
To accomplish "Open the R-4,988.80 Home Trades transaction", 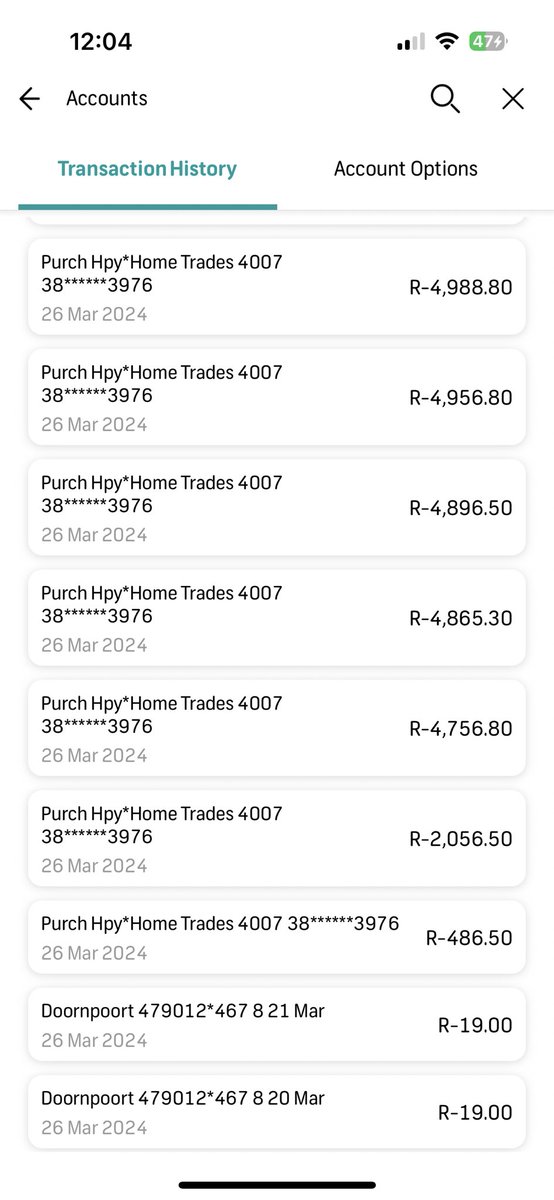I will (x=277, y=287).
